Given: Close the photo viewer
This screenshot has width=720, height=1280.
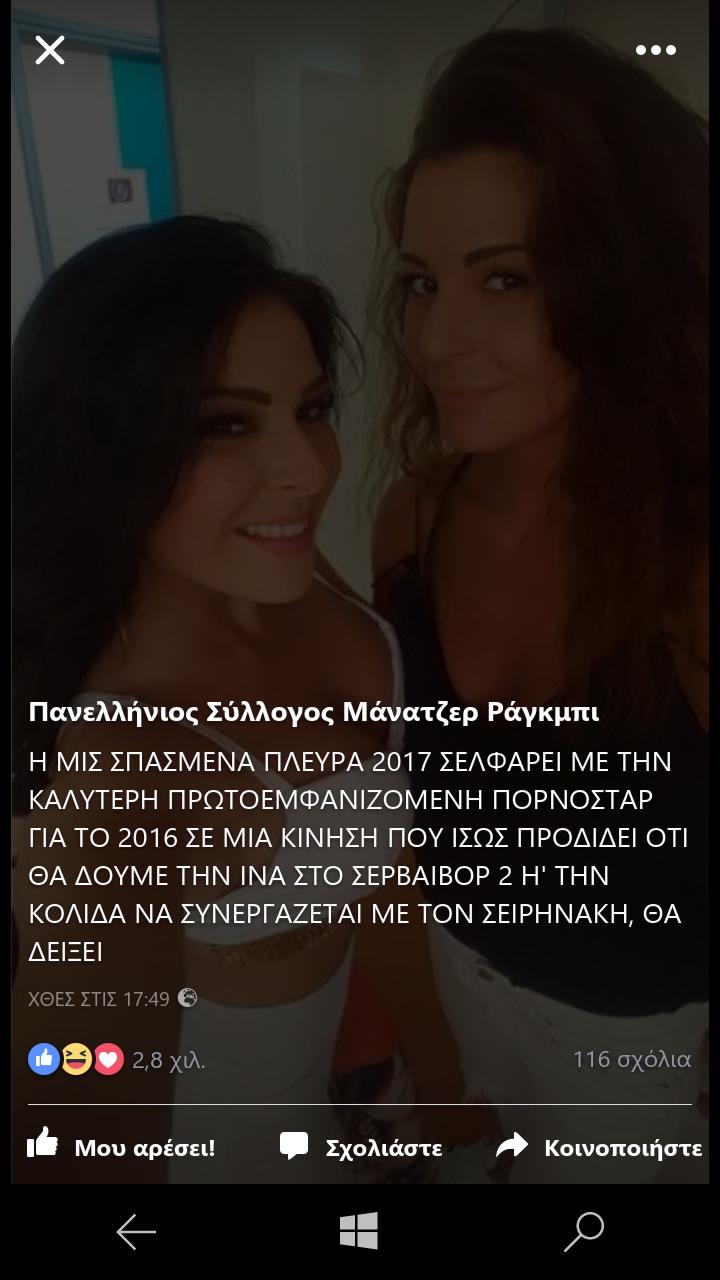Looking at the screenshot, I should pyautogui.click(x=50, y=50).
